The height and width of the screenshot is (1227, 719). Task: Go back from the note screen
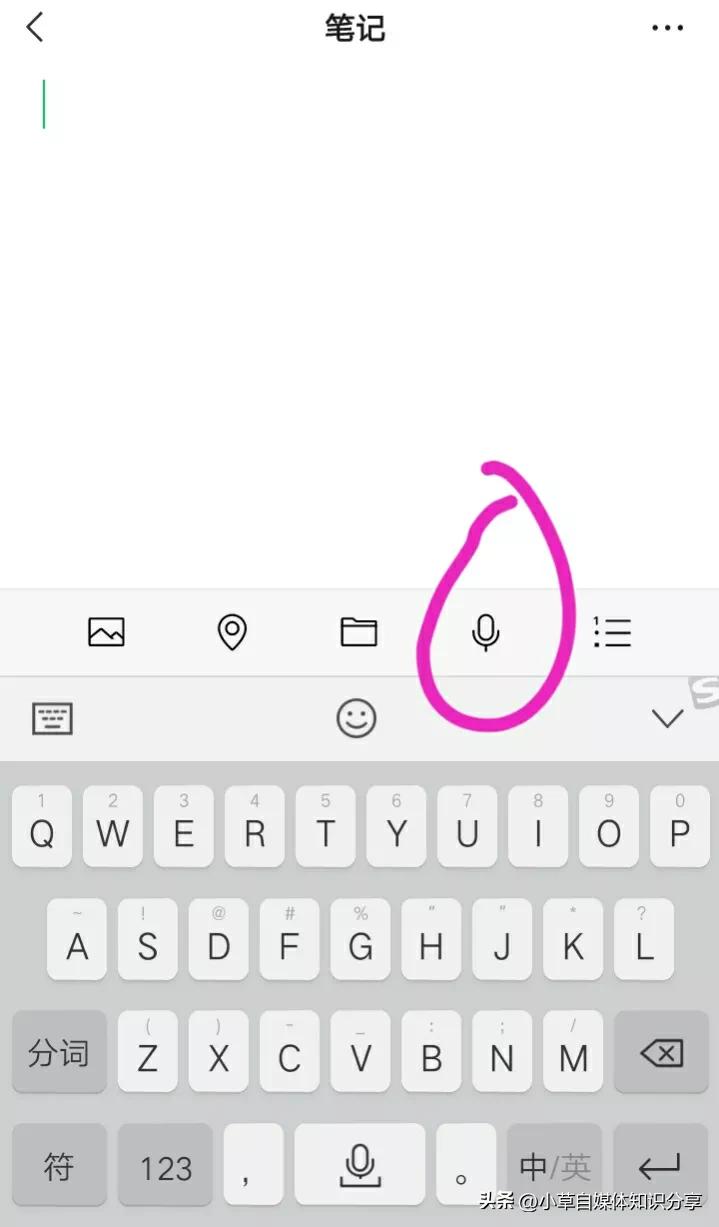tap(35, 27)
